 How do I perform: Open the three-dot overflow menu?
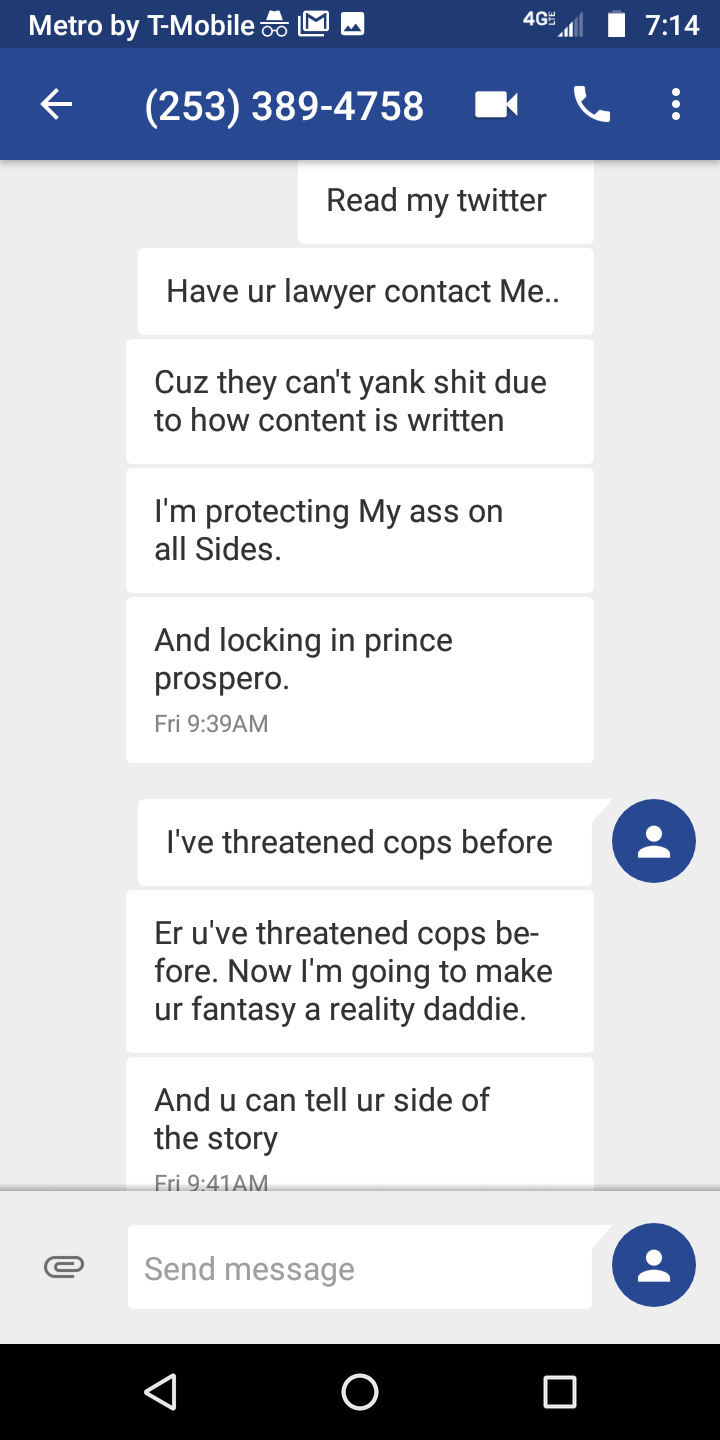point(676,105)
